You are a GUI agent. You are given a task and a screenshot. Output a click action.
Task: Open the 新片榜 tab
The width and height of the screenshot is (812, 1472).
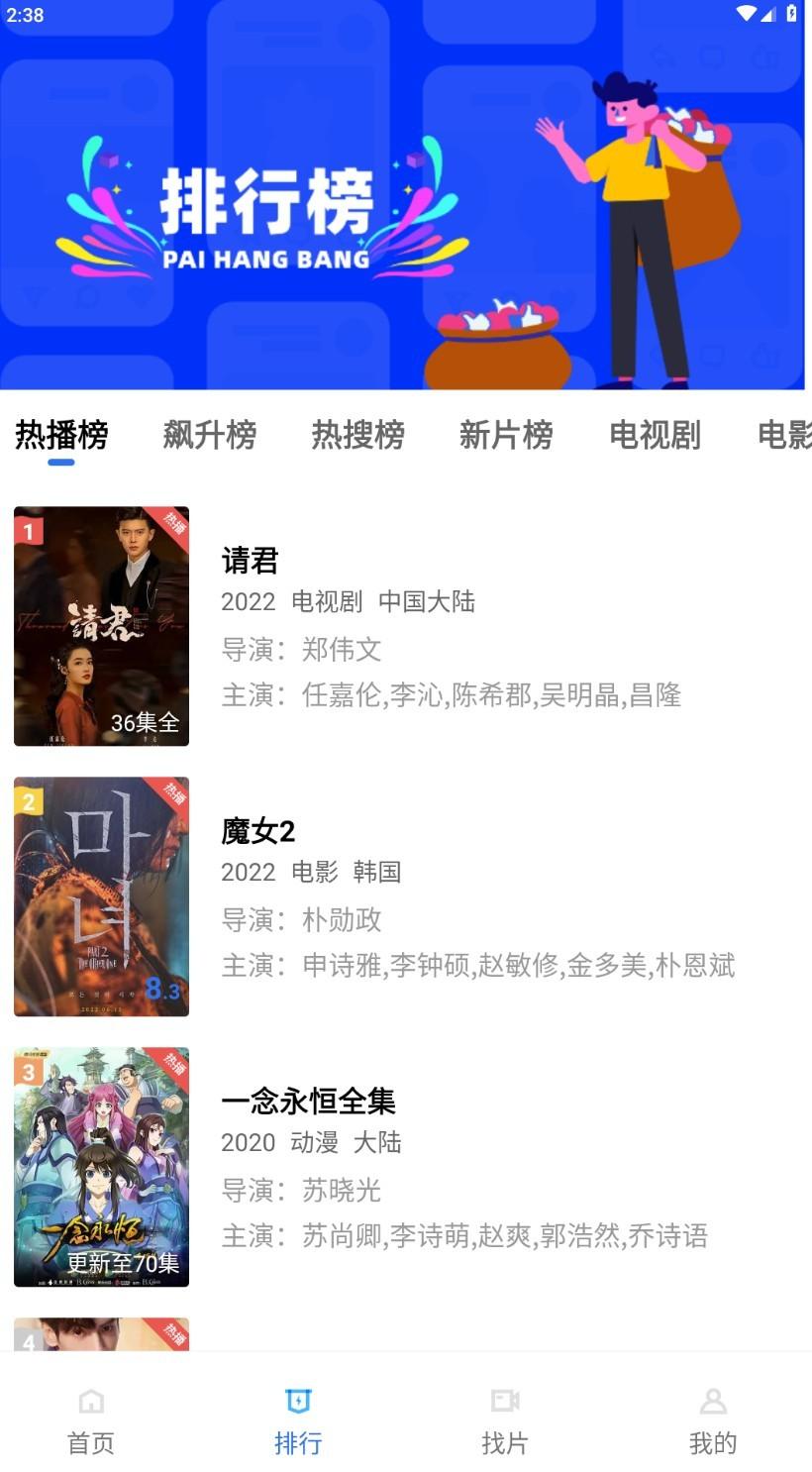pyautogui.click(x=506, y=435)
